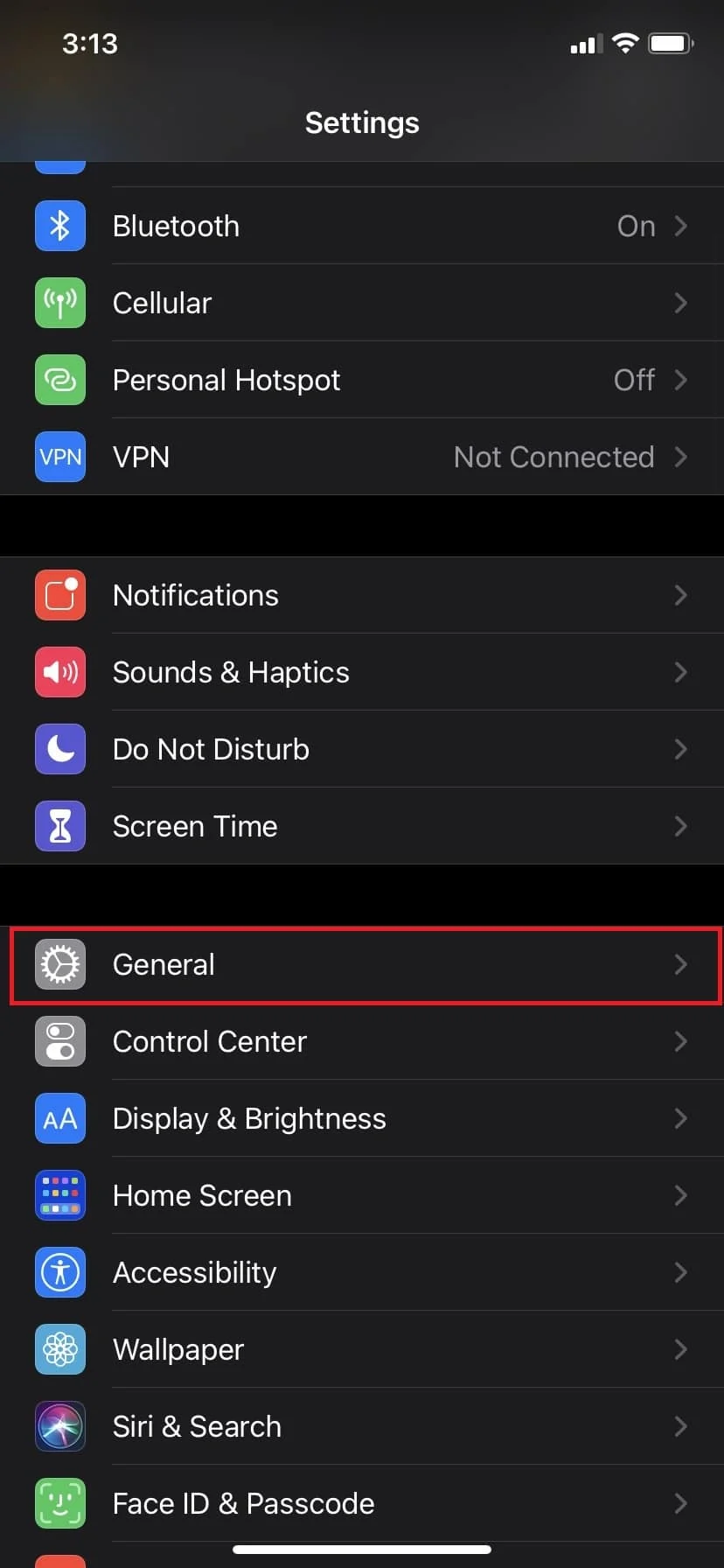Tap the Bluetooth icon
This screenshot has height=1568, width=724.
[x=59, y=226]
